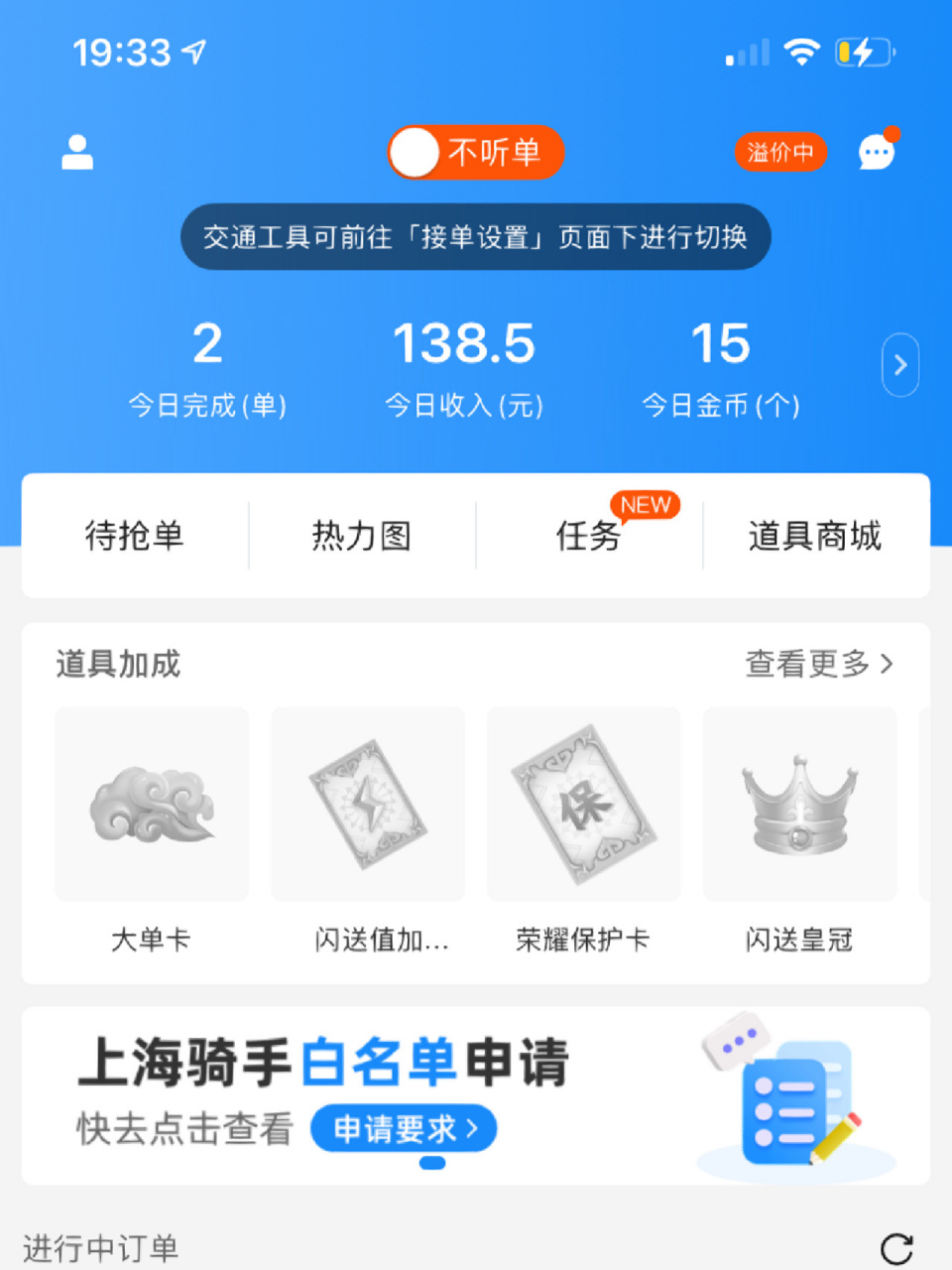Image resolution: width=952 pixels, height=1270 pixels.
Task: Expand today's earnings details via right chevron
Action: point(900,364)
